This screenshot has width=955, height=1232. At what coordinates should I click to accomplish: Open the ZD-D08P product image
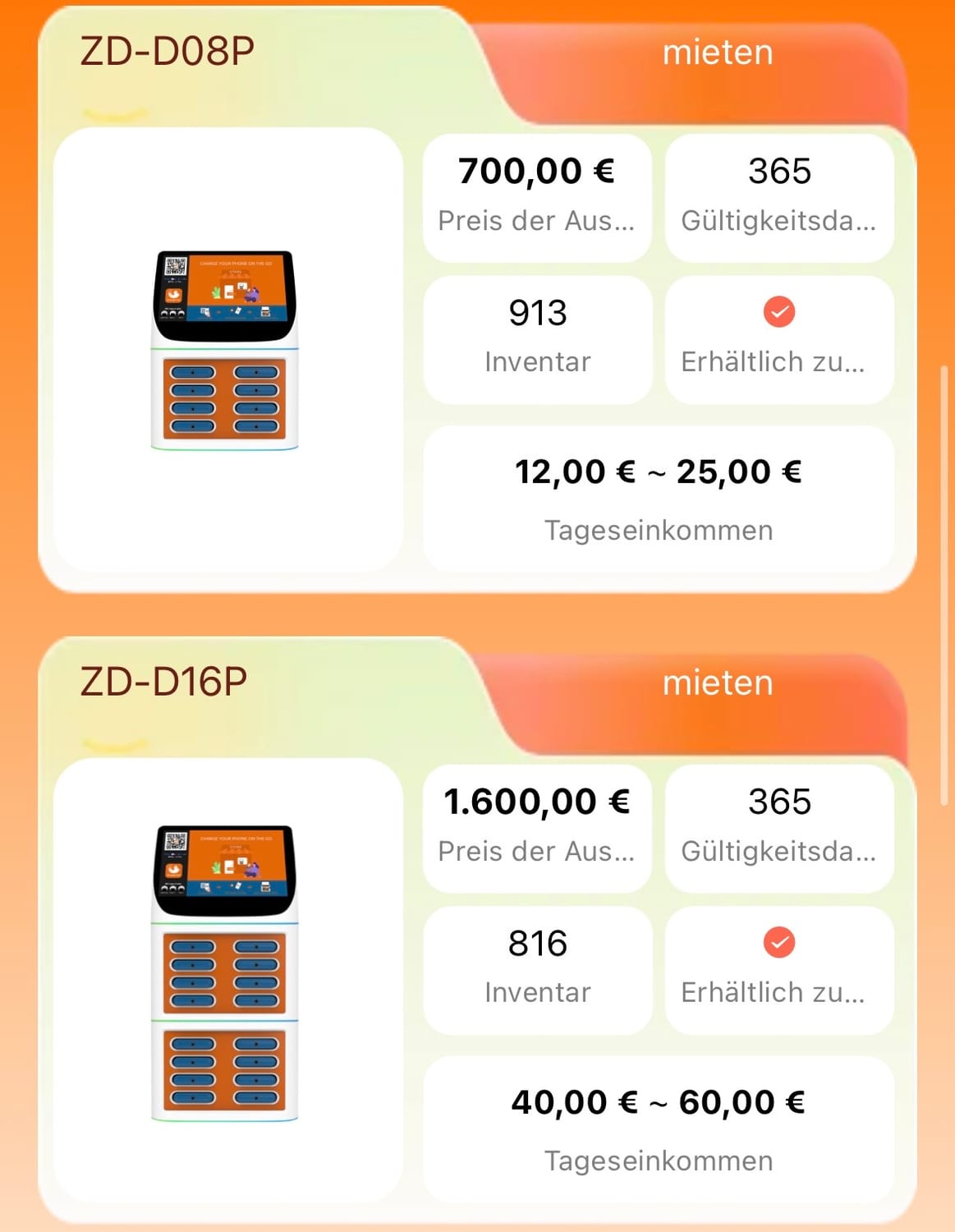(x=226, y=350)
